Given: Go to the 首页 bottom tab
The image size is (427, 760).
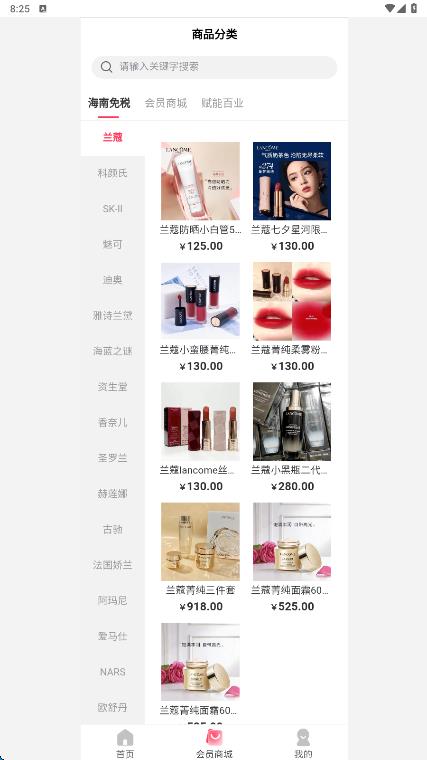Looking at the screenshot, I should coord(125,743).
